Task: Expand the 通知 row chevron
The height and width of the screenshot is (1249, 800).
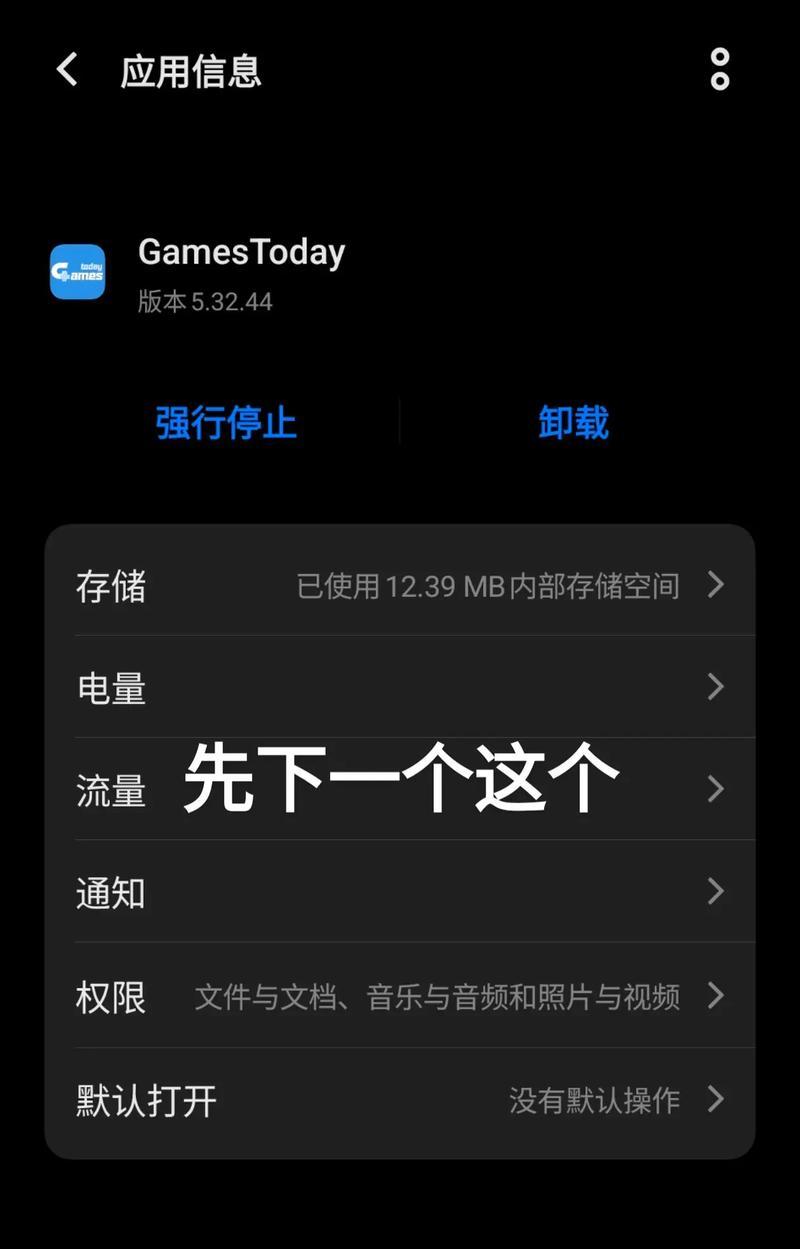Action: 715,893
